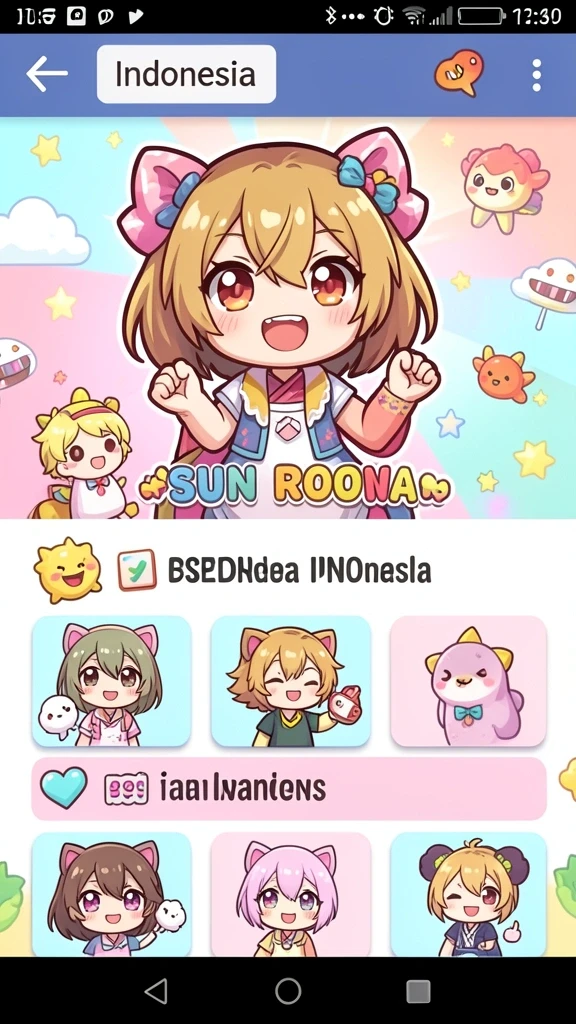
Task: Open the orange chat bubble icon
Action: 459,72
